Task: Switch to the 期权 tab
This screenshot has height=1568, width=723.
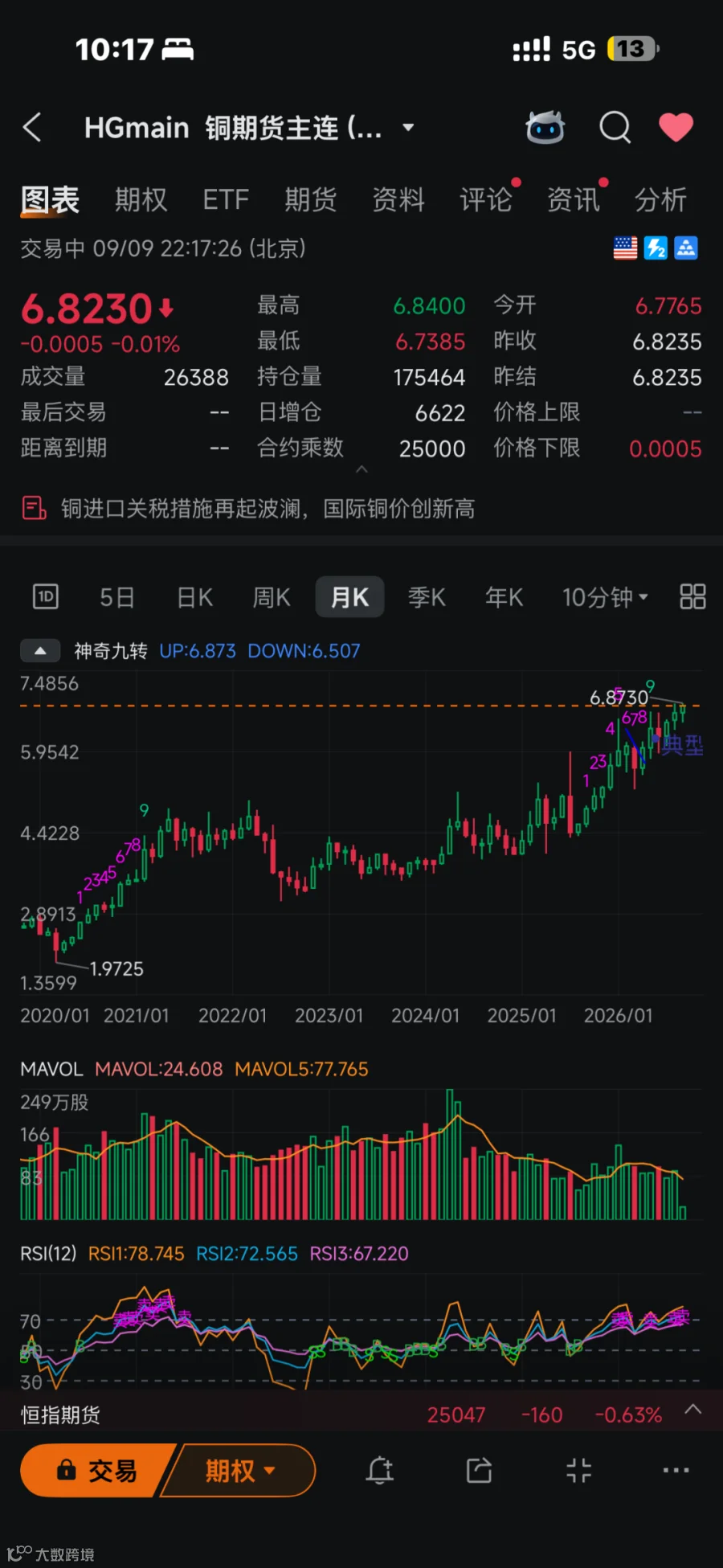Action: tap(141, 199)
